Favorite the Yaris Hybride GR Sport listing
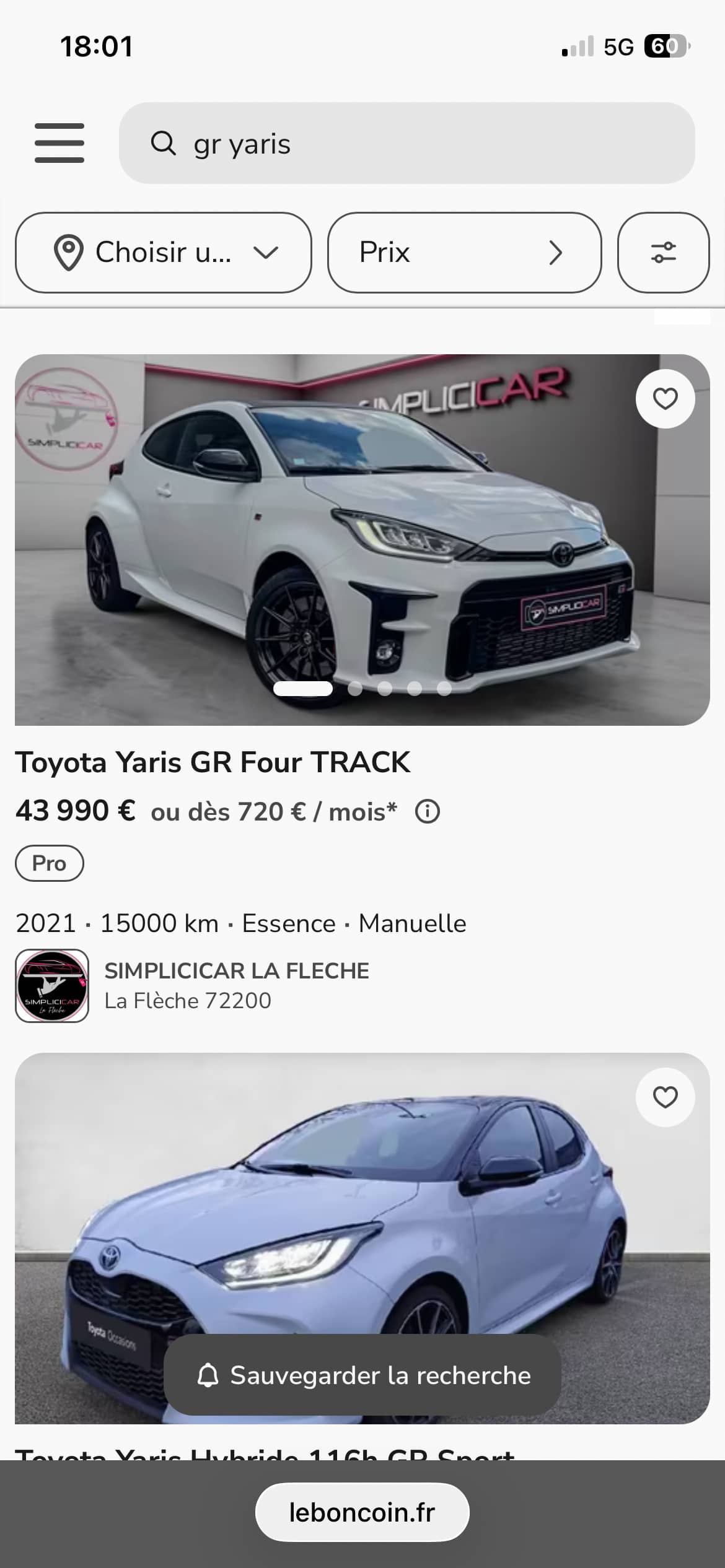Screen dimensions: 725x1568 click(x=665, y=1097)
